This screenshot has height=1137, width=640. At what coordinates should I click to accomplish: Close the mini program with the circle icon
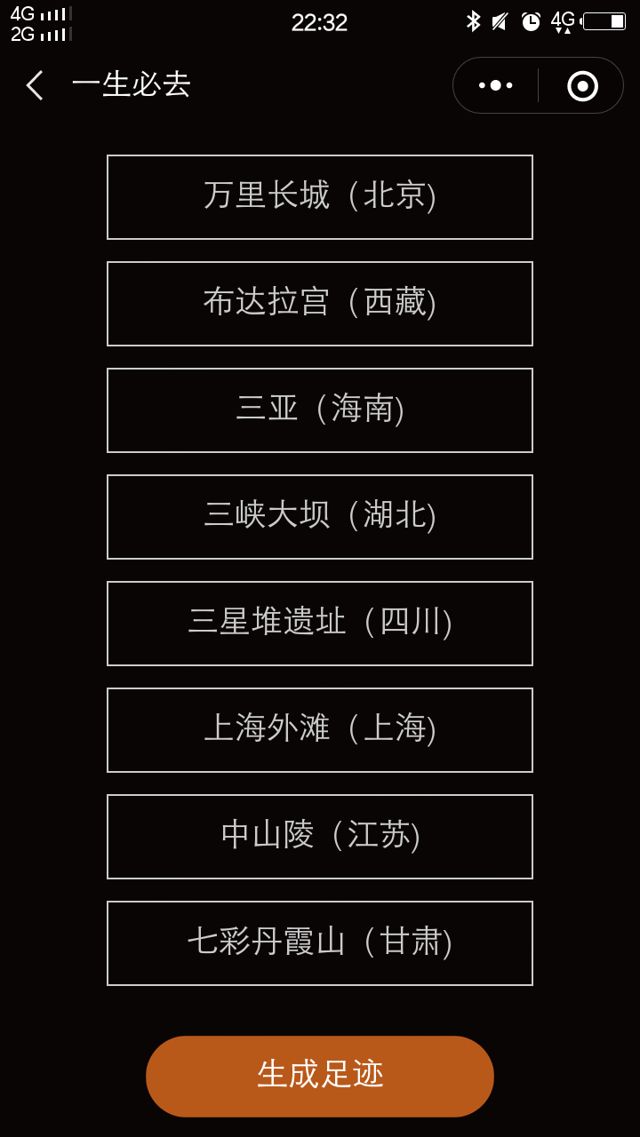(582, 86)
